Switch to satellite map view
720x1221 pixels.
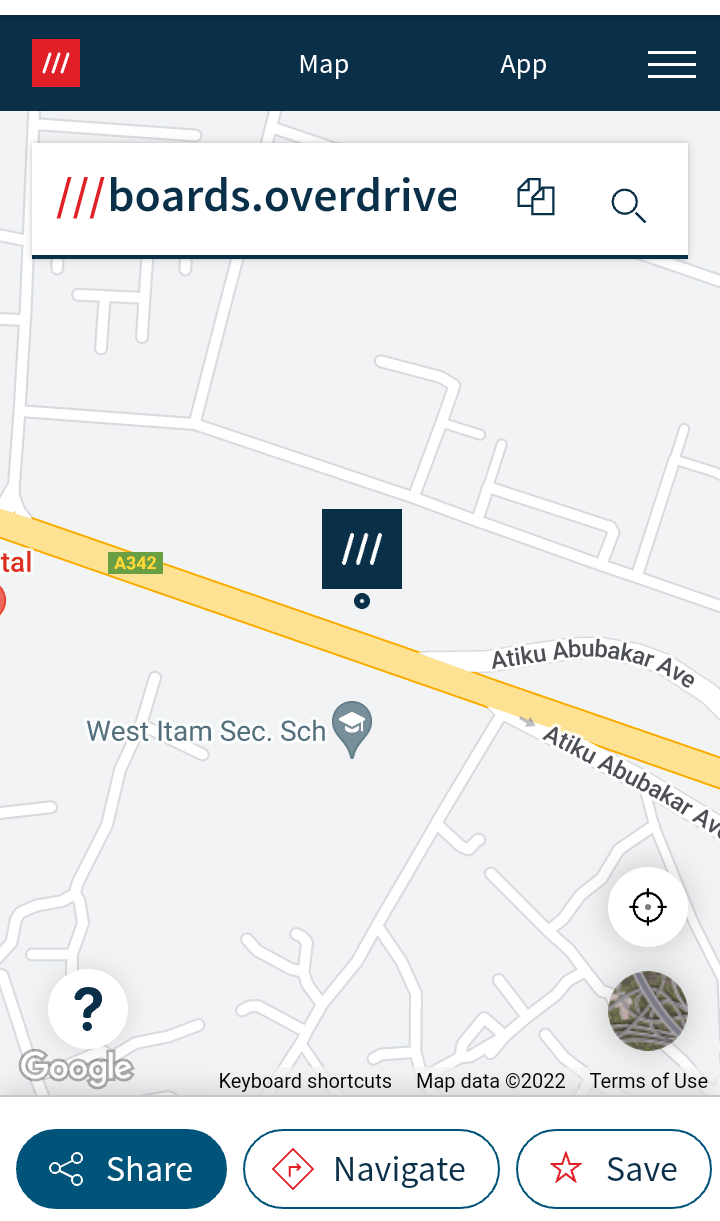tap(648, 1011)
